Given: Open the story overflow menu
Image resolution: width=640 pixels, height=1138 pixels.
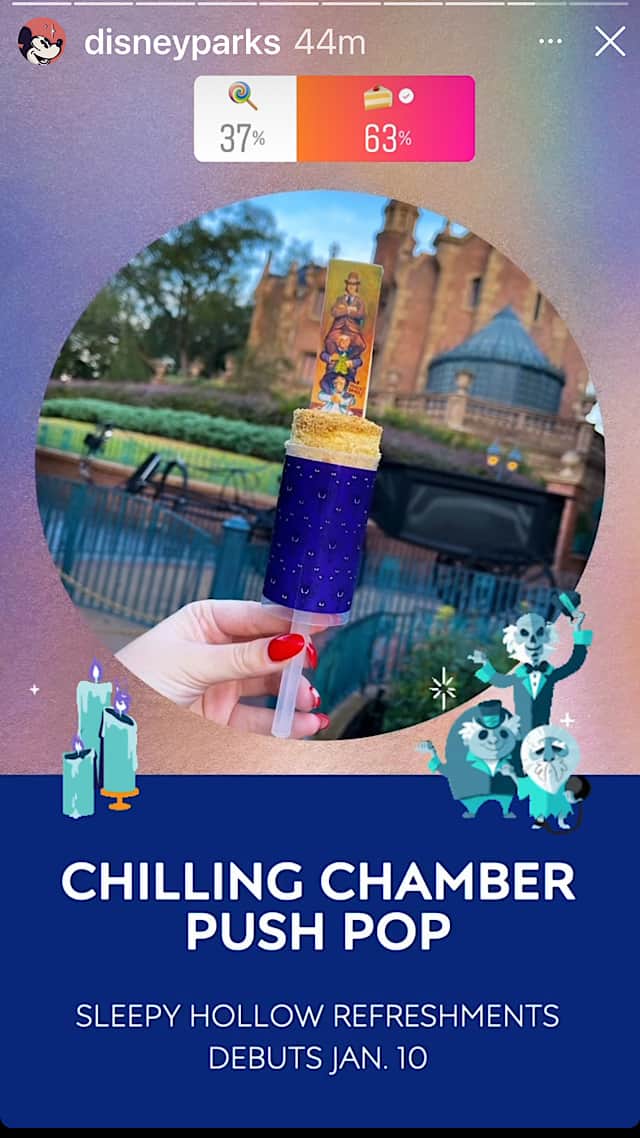Looking at the screenshot, I should point(550,42).
